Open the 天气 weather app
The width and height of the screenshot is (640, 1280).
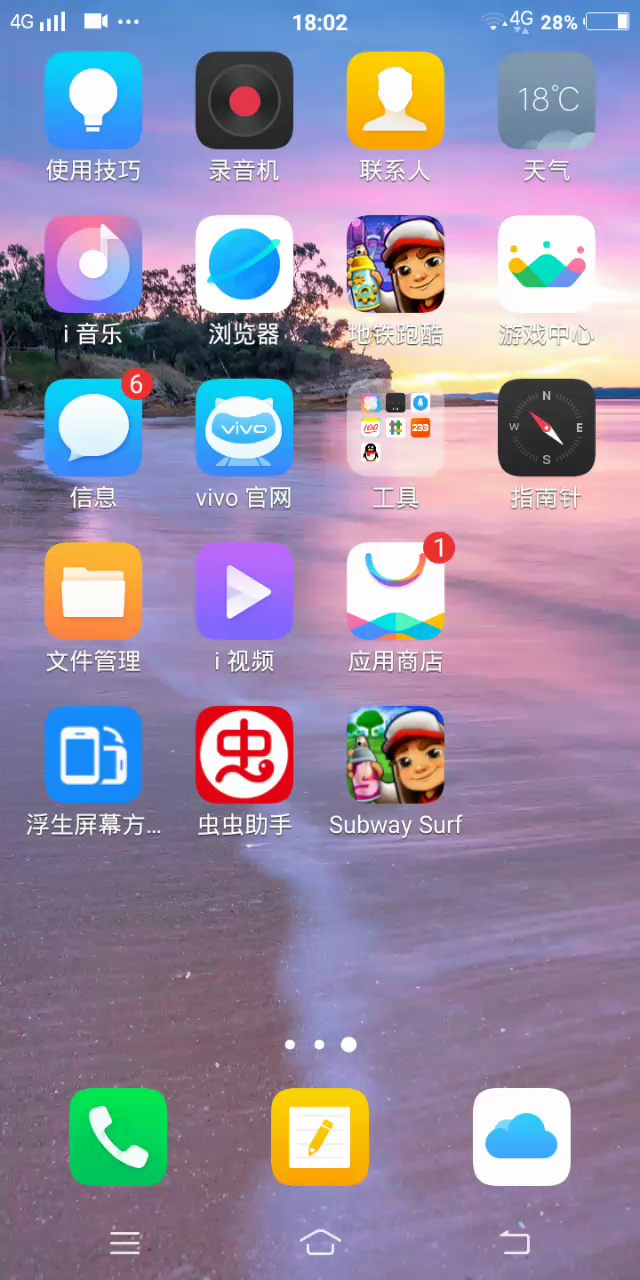(546, 100)
